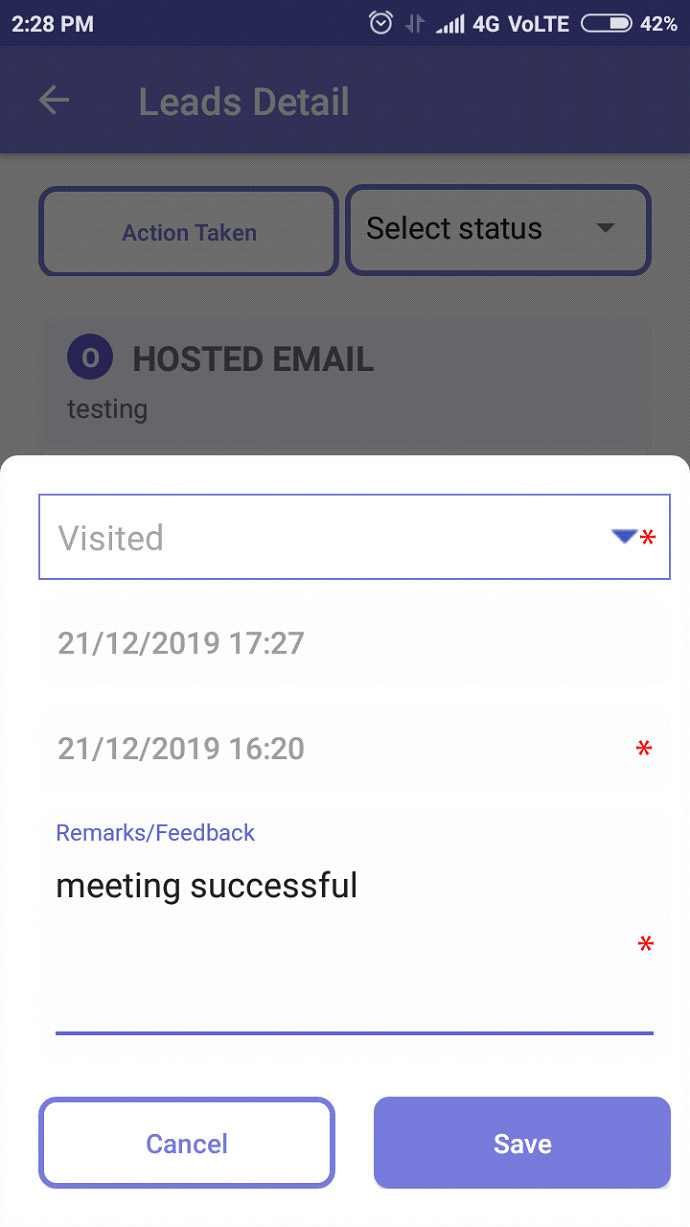The height and width of the screenshot is (1227, 690).
Task: Change the 21/12/2019 17:27 date field
Action: [354, 643]
